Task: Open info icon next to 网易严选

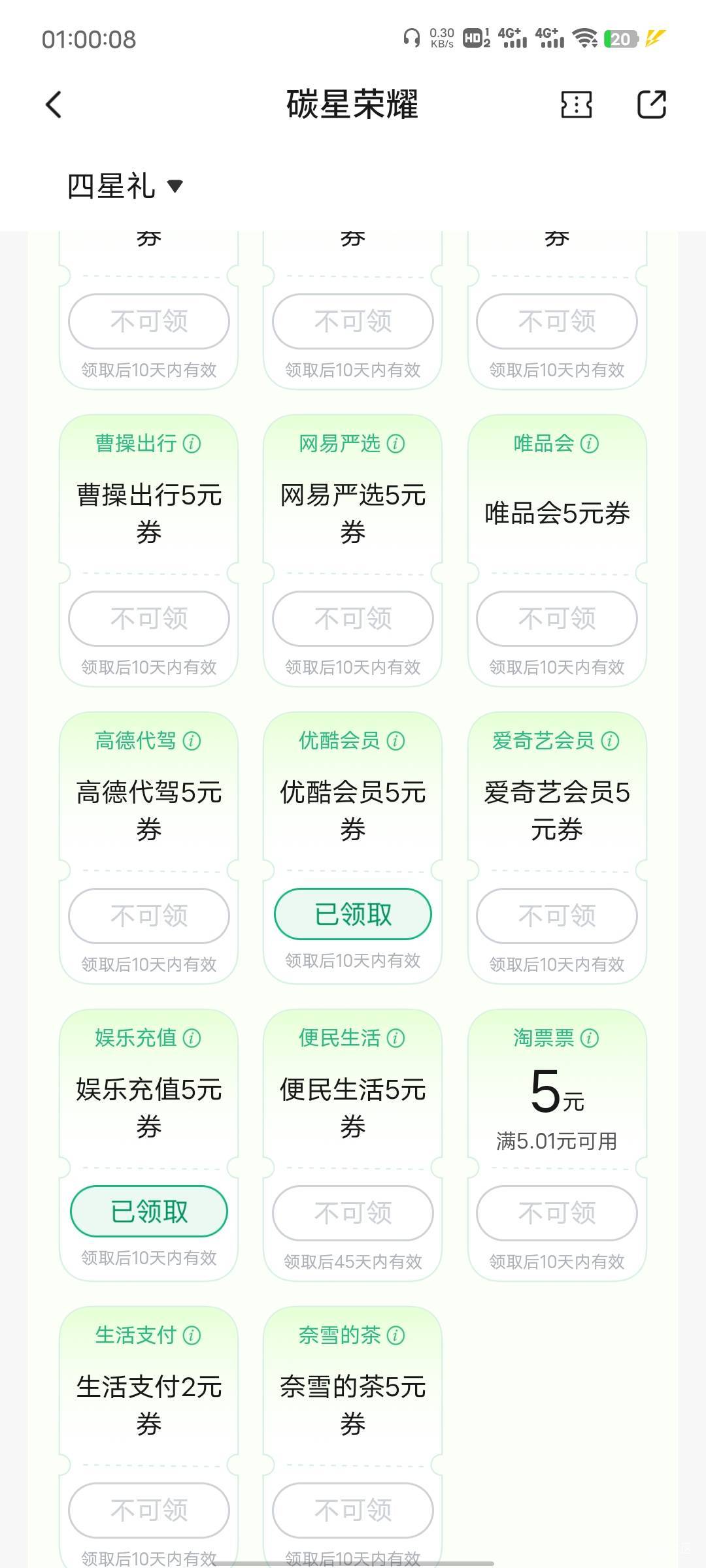Action: (395, 444)
